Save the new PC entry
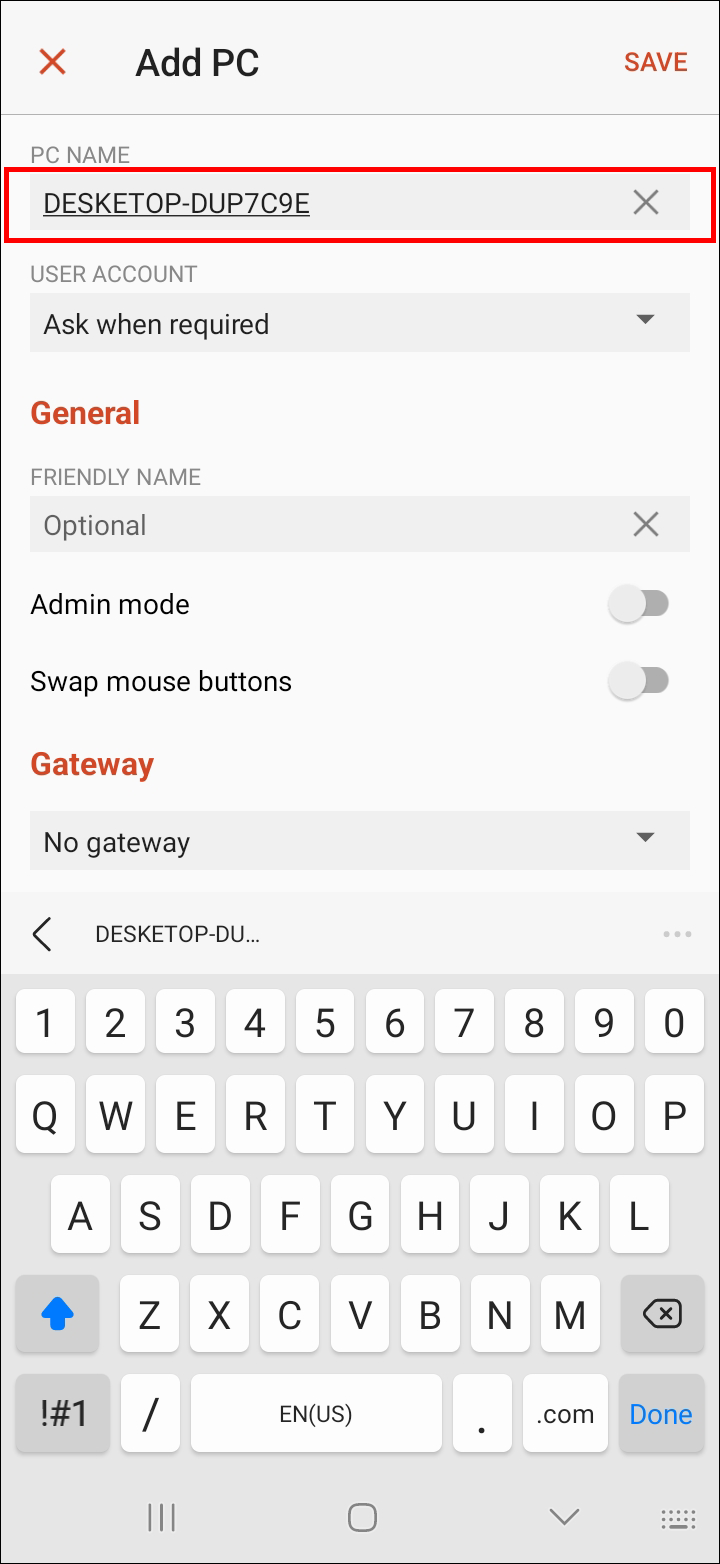The height and width of the screenshot is (1564, 720). [x=655, y=62]
